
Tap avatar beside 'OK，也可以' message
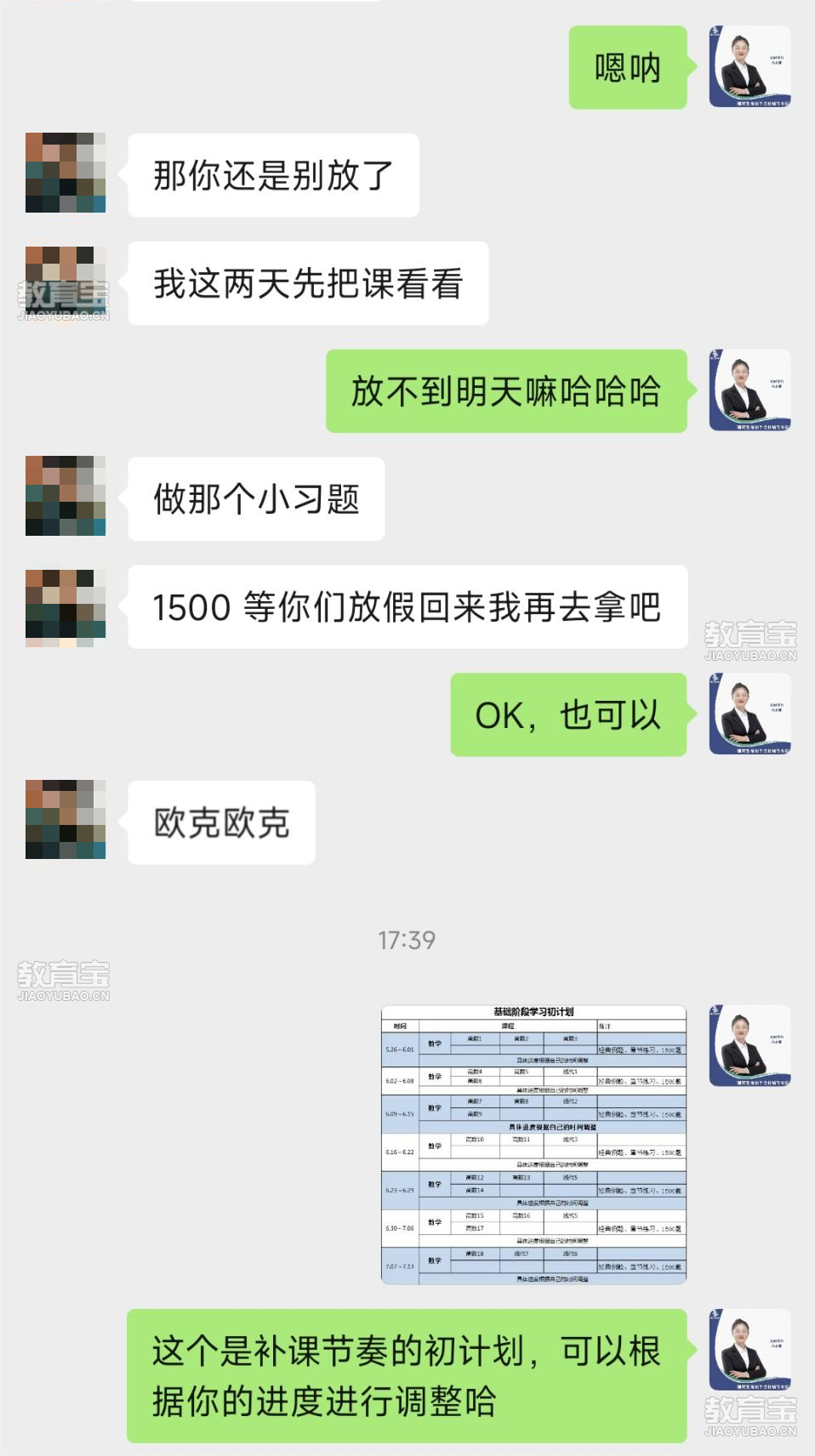pos(749,714)
